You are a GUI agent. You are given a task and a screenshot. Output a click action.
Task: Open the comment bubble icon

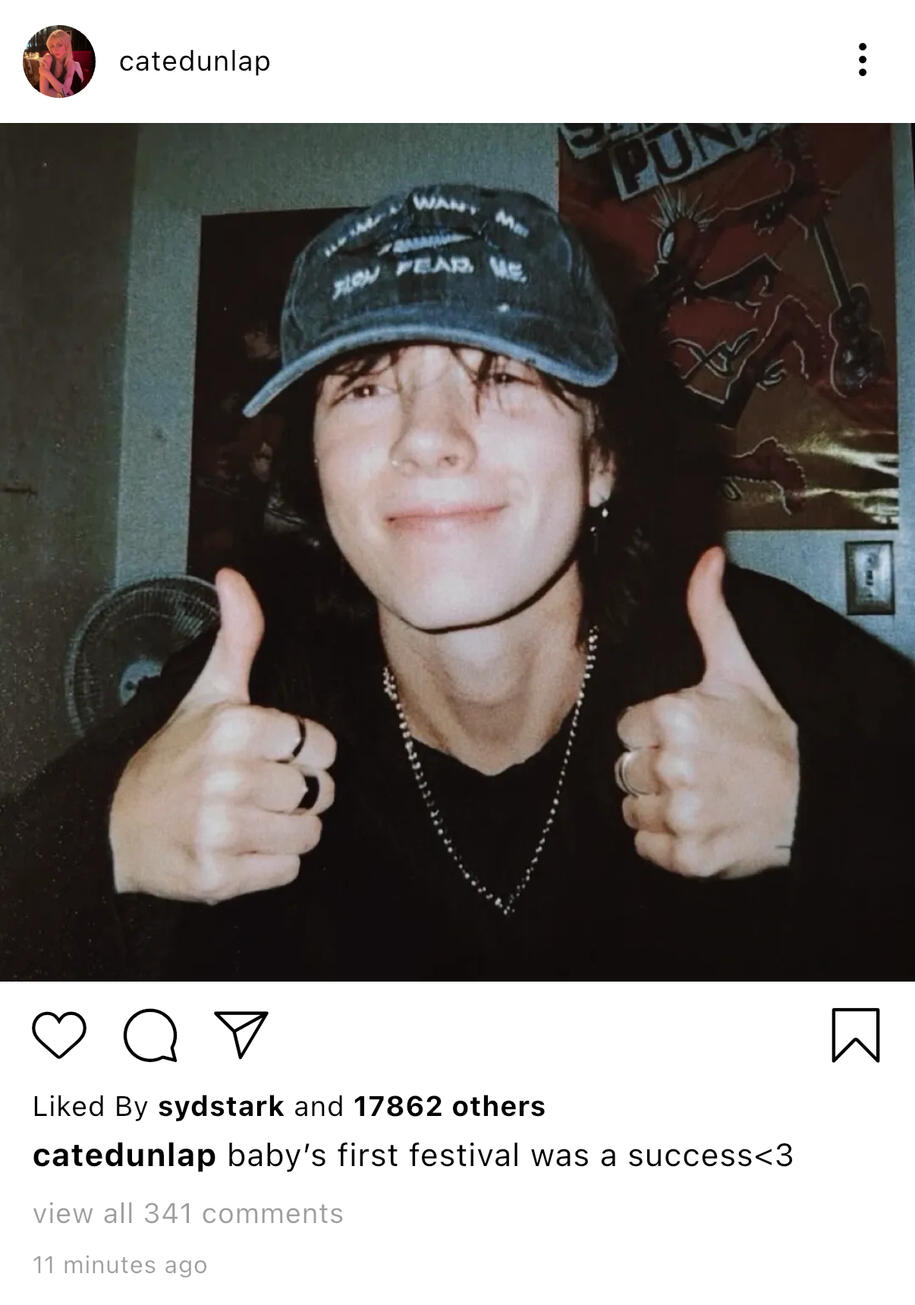(x=151, y=1035)
